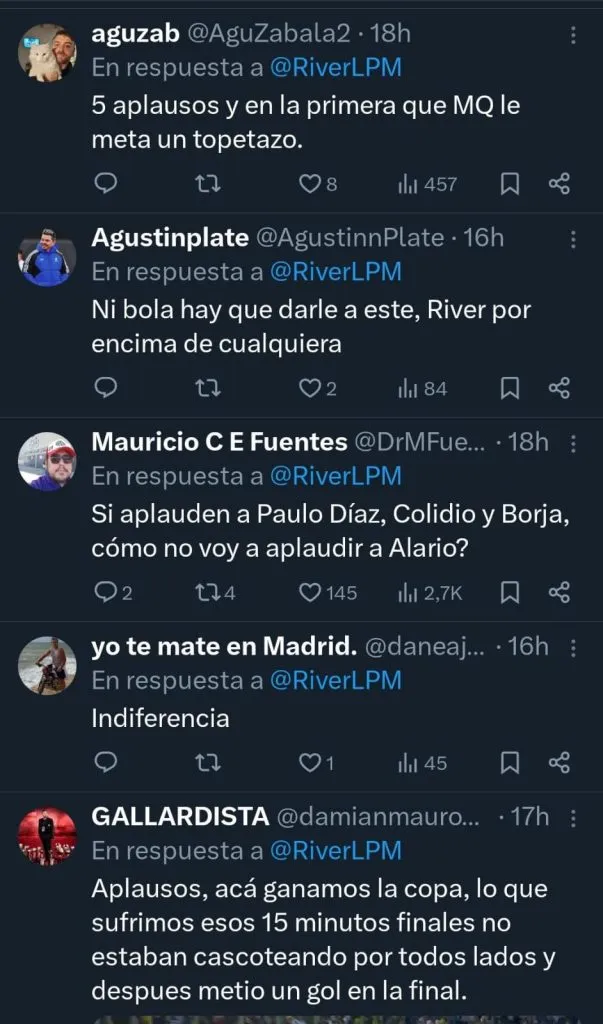The width and height of the screenshot is (603, 1024).
Task: Open overflow menu on GALLARDISTA's tweet
Action: tap(573, 817)
